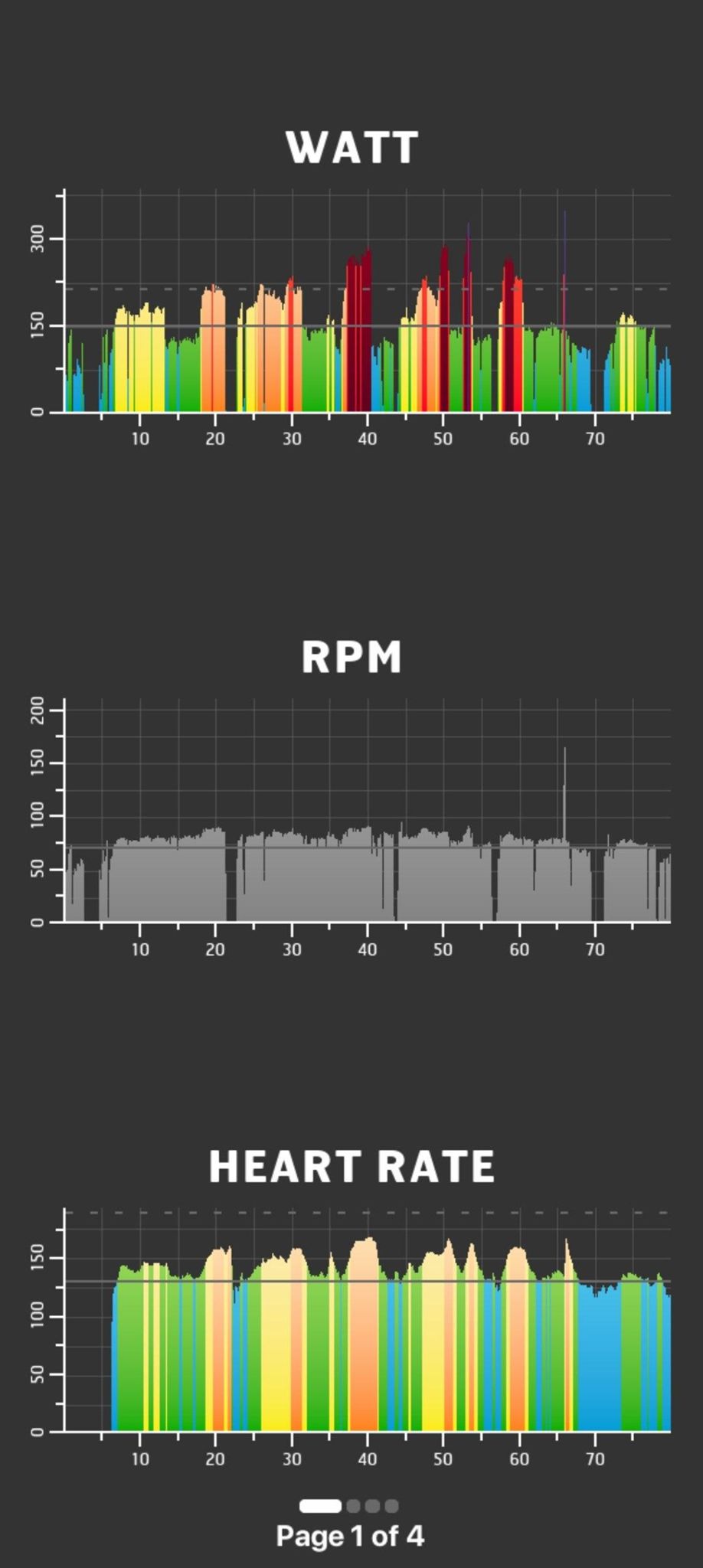
Task: Open the RPM chart
Action: click(366, 812)
